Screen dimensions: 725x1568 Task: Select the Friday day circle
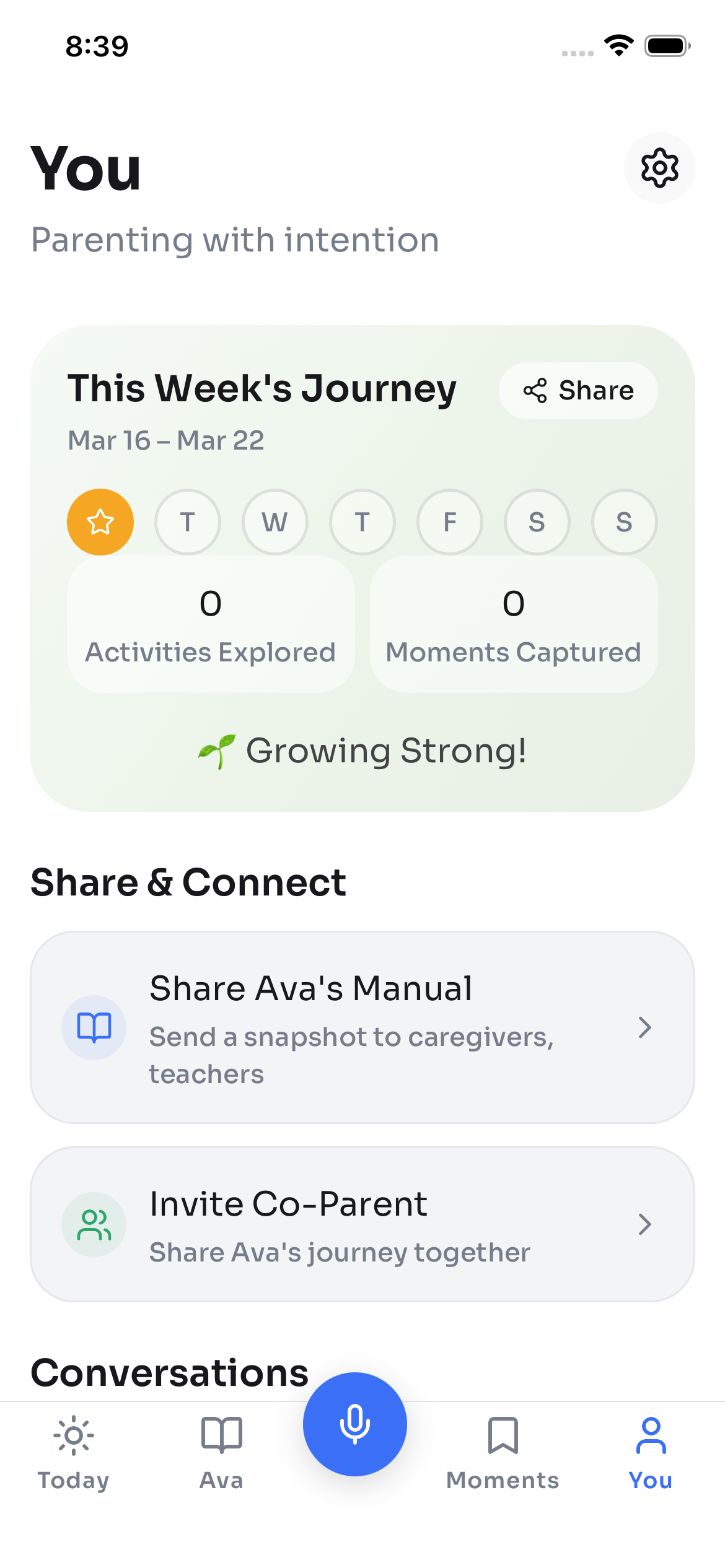[449, 521]
